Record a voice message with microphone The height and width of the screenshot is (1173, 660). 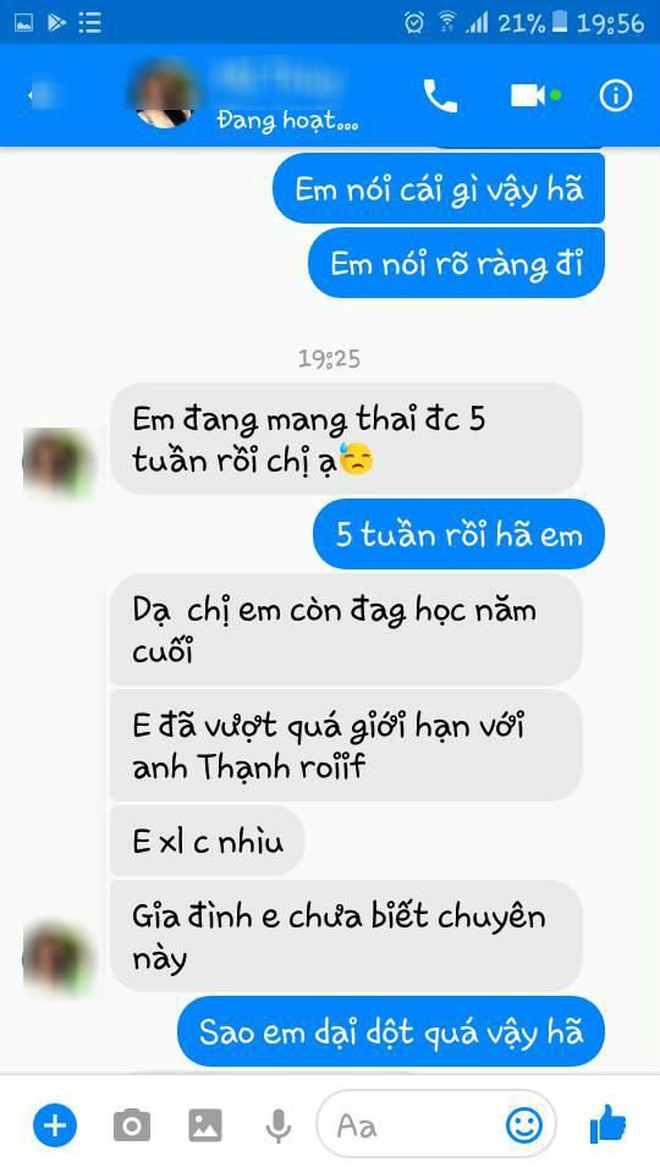click(277, 1126)
